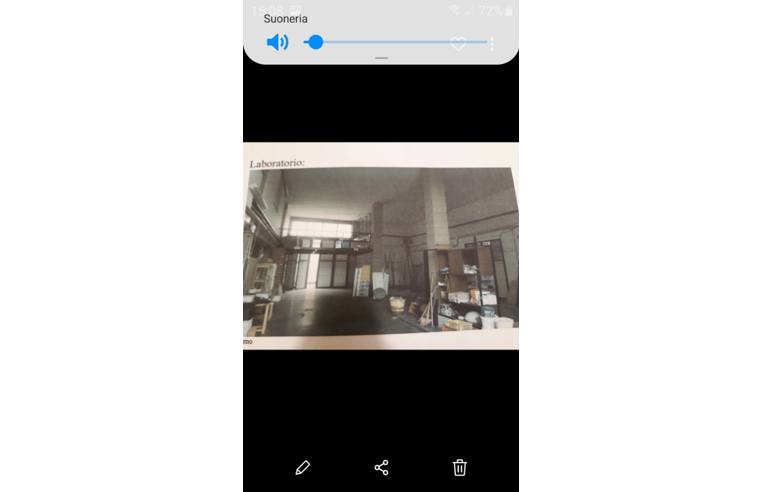Delete the photo with the trash icon
The image size is (764, 492).
[459, 467]
